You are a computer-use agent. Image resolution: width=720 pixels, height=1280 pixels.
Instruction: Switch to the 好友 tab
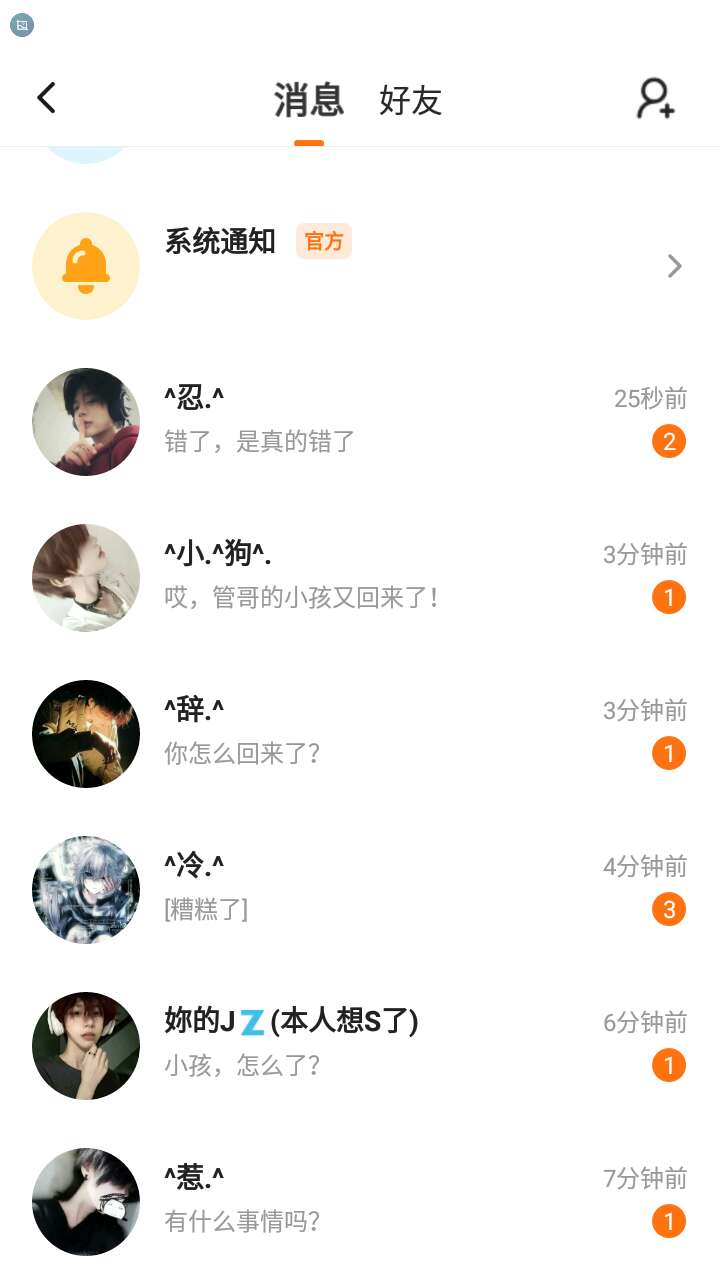pos(410,100)
